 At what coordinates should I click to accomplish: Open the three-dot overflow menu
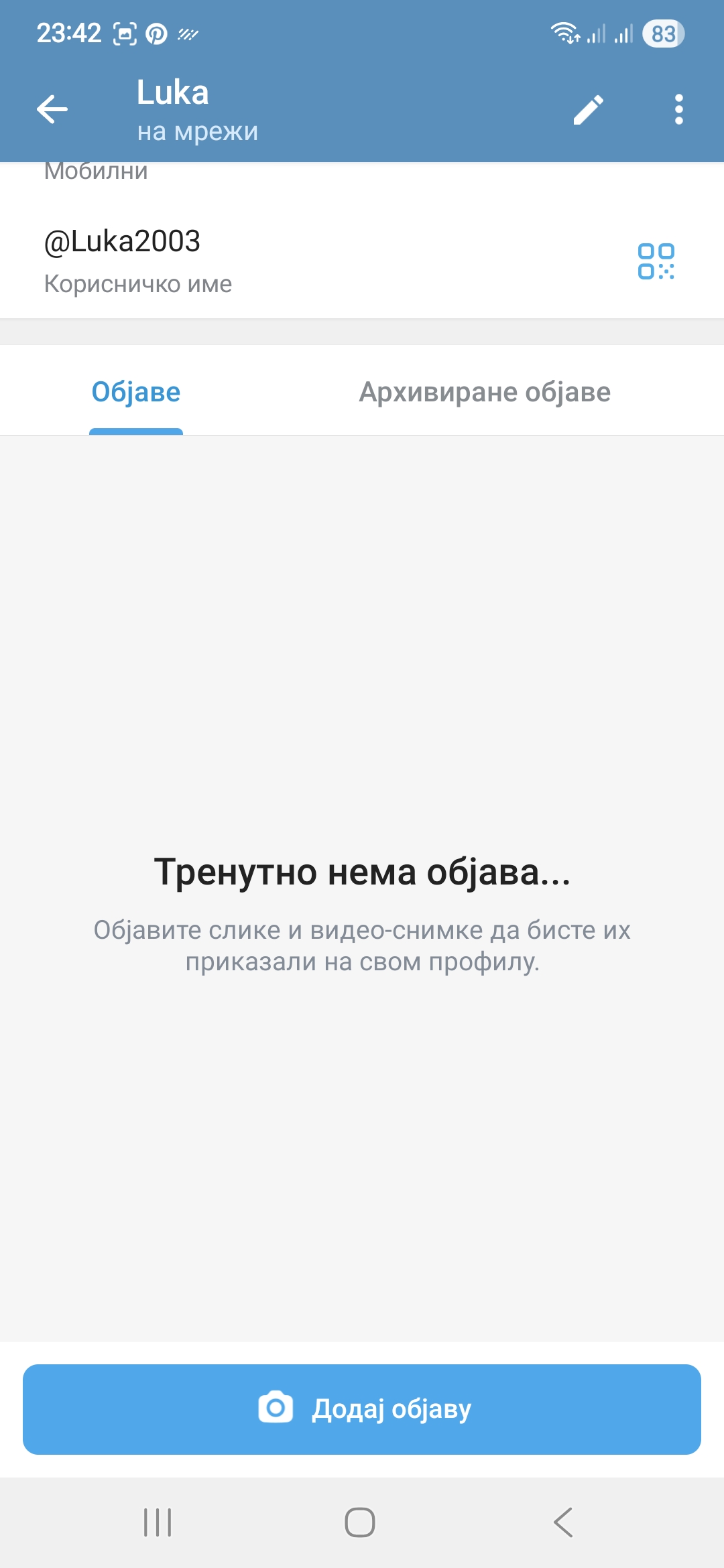coord(678,109)
